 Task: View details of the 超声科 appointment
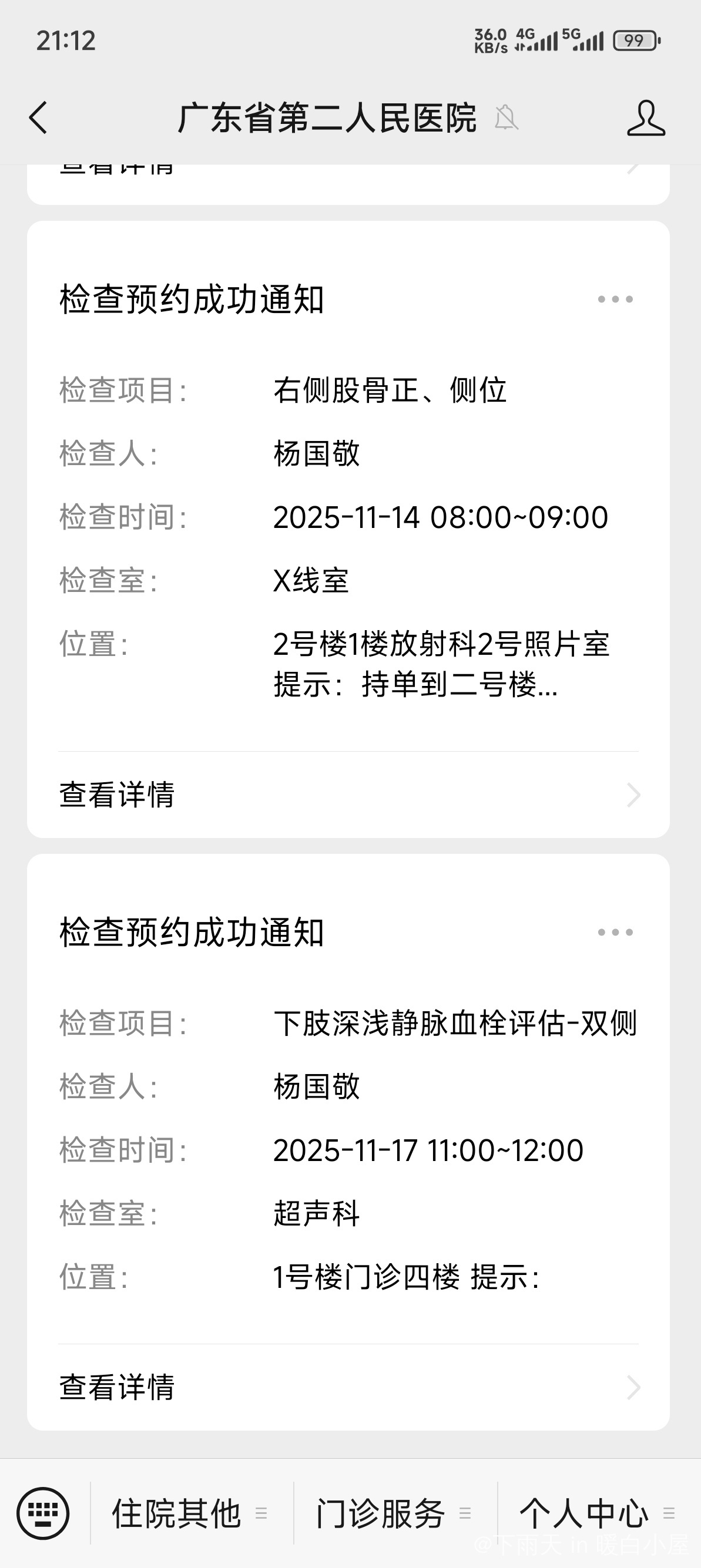coord(348,1387)
